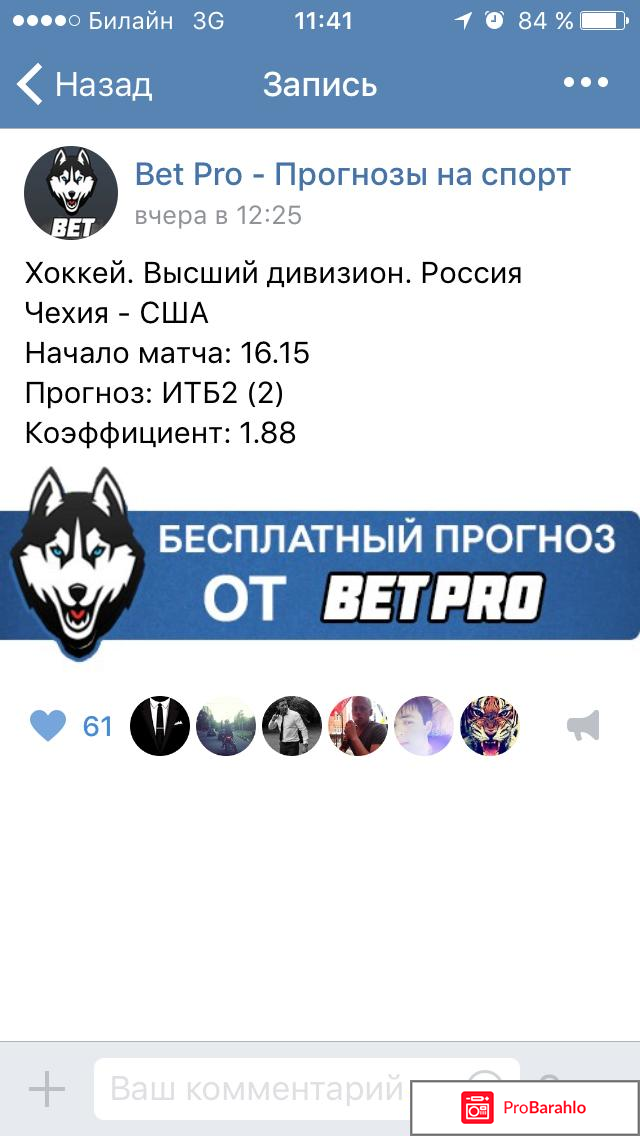Open the liker with tiger avatar

point(489,726)
